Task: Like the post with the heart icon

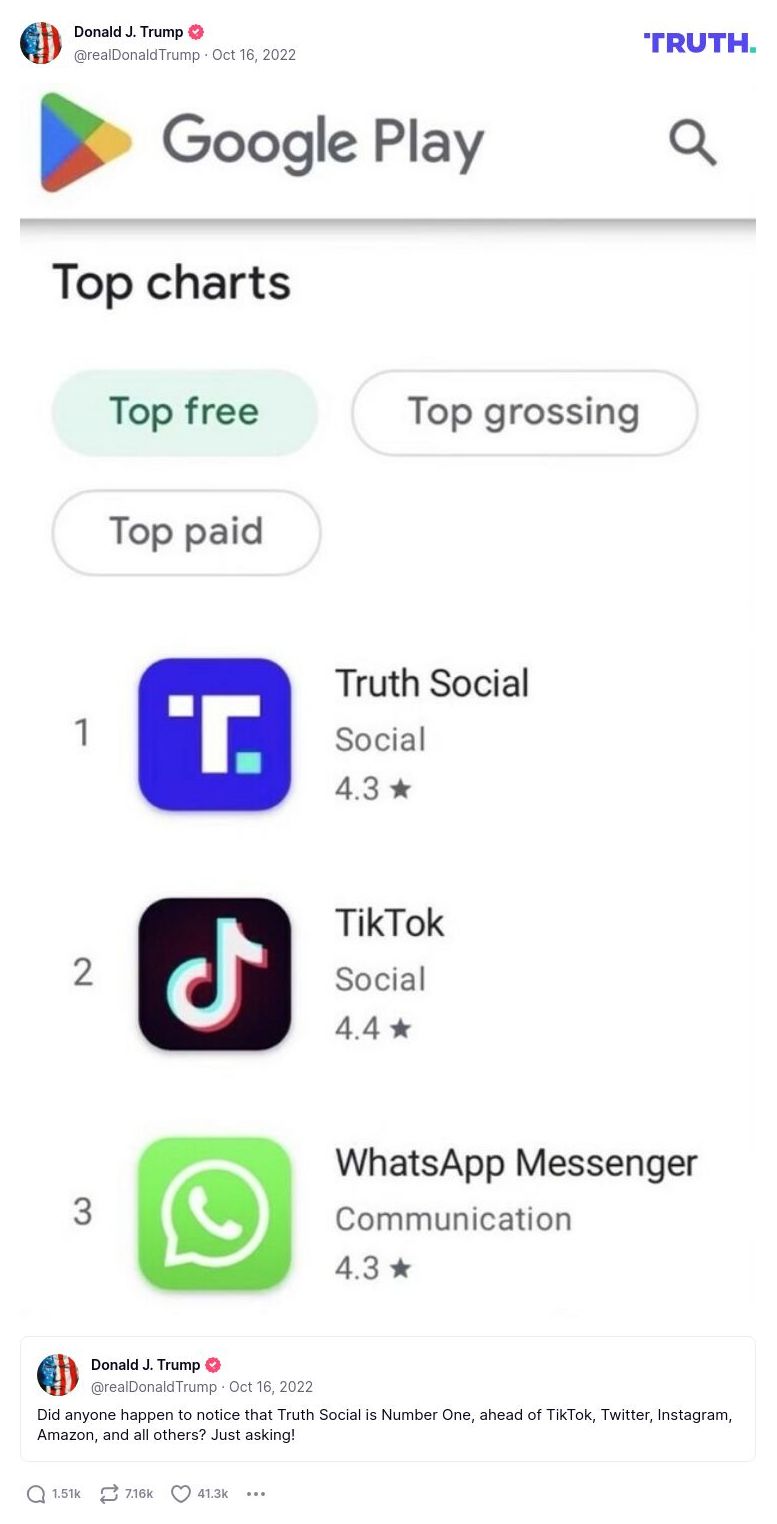Action: tap(181, 1494)
